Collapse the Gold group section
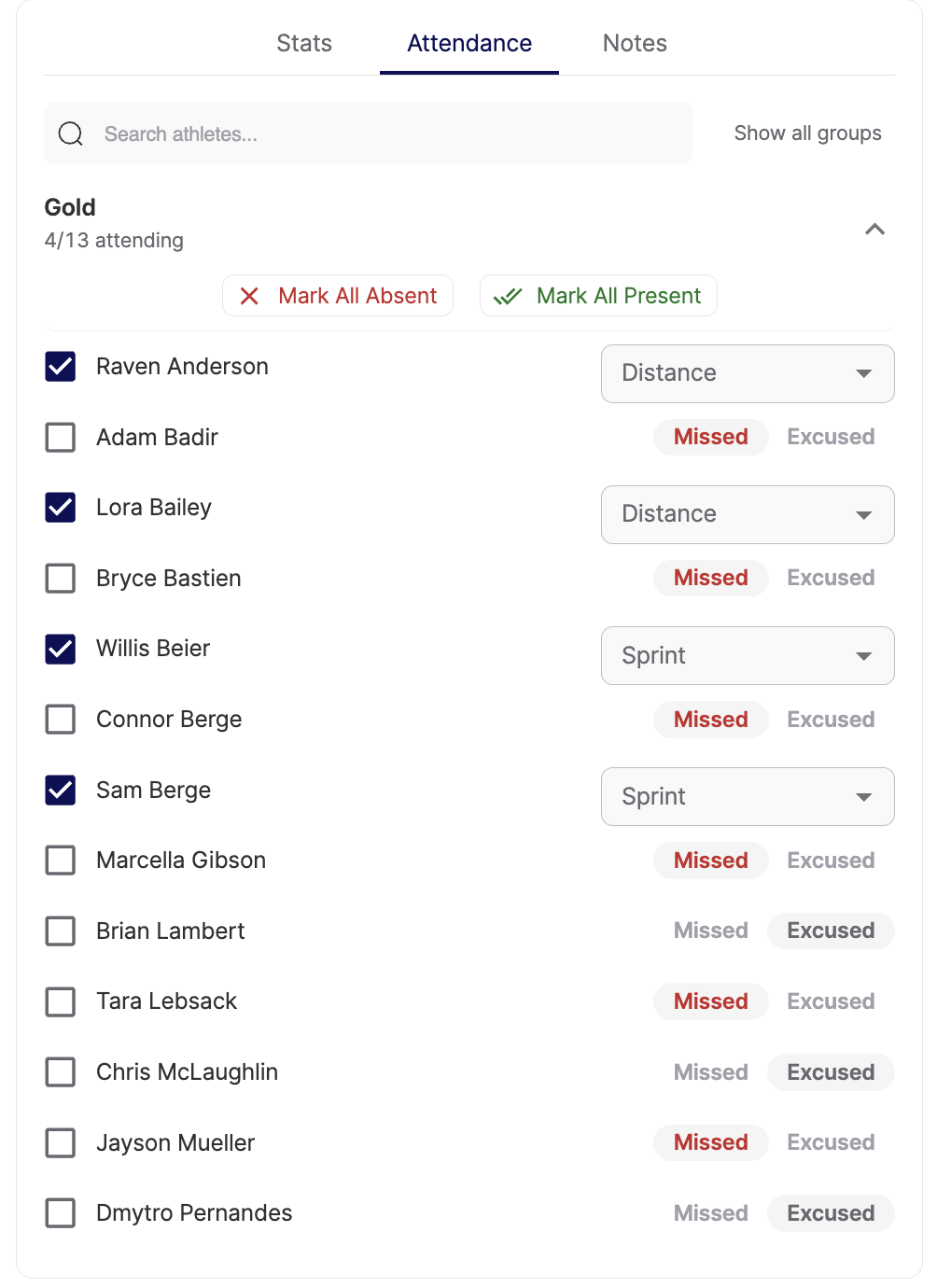 click(874, 229)
